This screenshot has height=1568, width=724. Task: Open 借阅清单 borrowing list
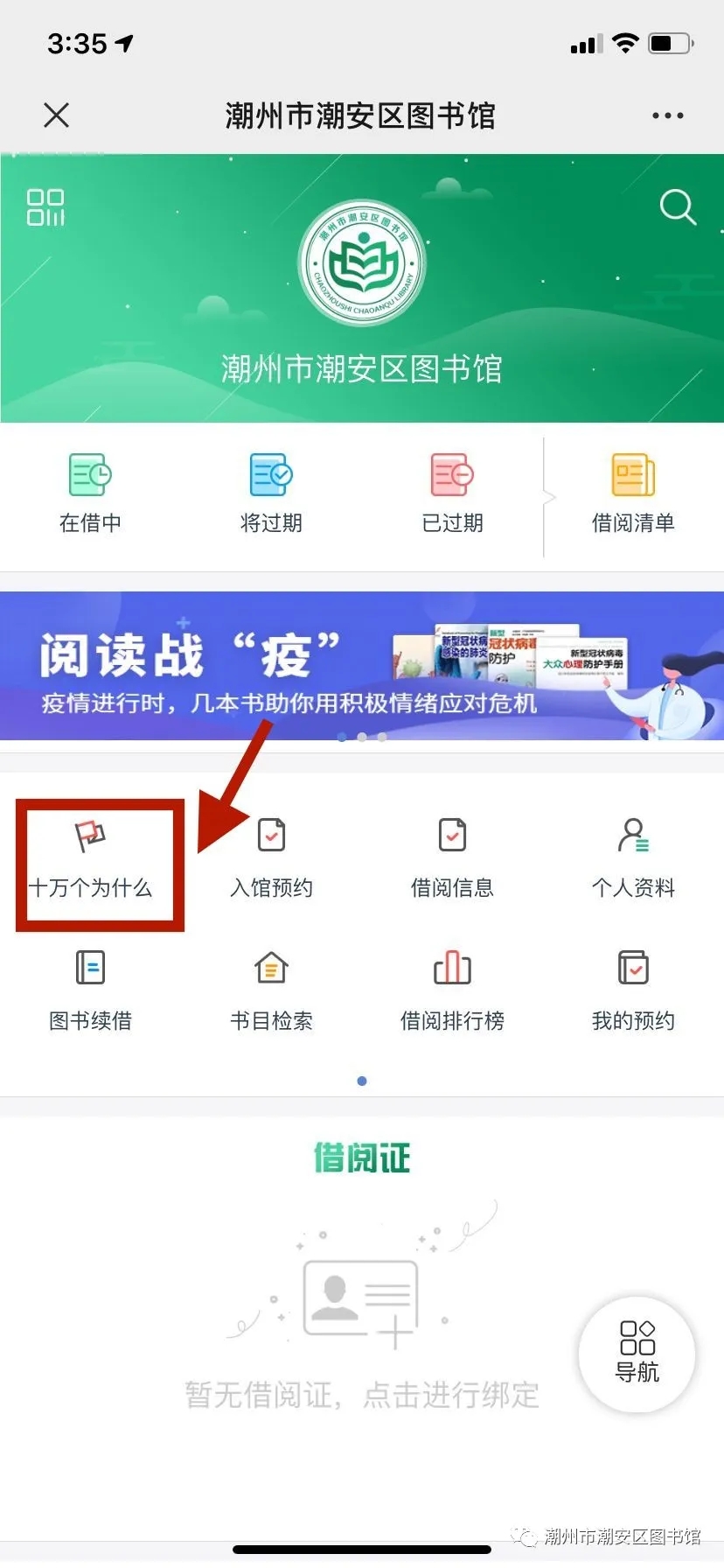633,494
